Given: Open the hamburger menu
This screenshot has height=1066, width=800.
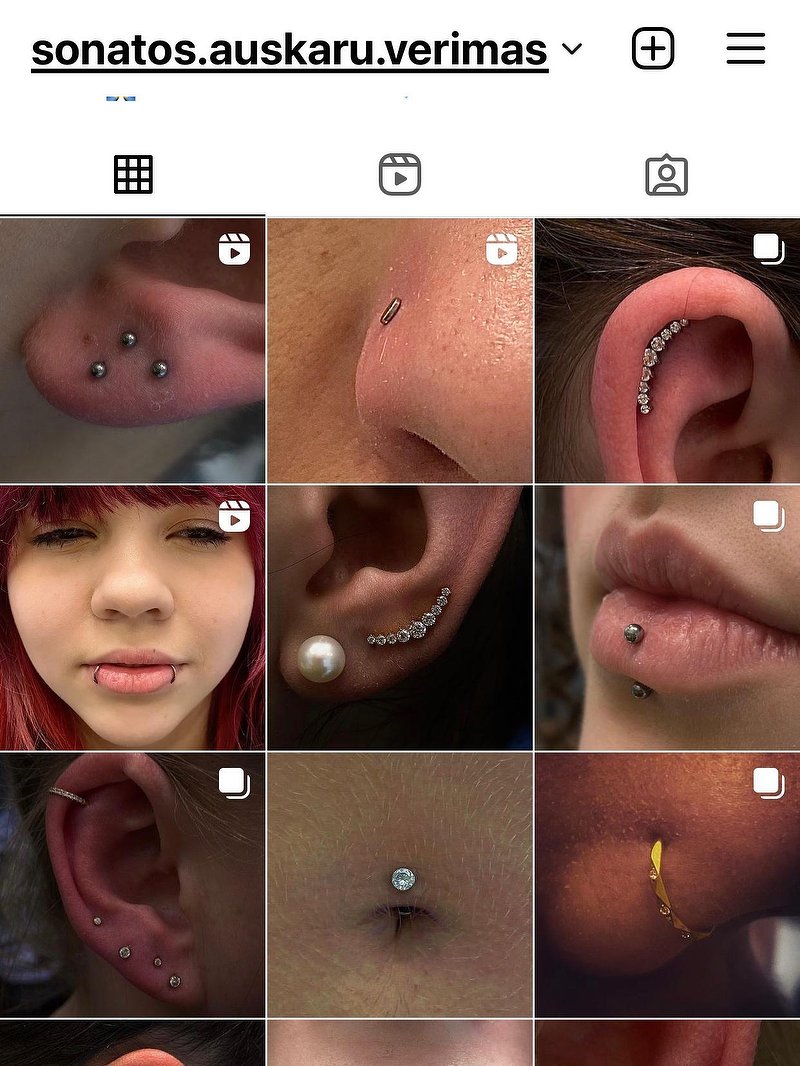Looking at the screenshot, I should pos(745,48).
